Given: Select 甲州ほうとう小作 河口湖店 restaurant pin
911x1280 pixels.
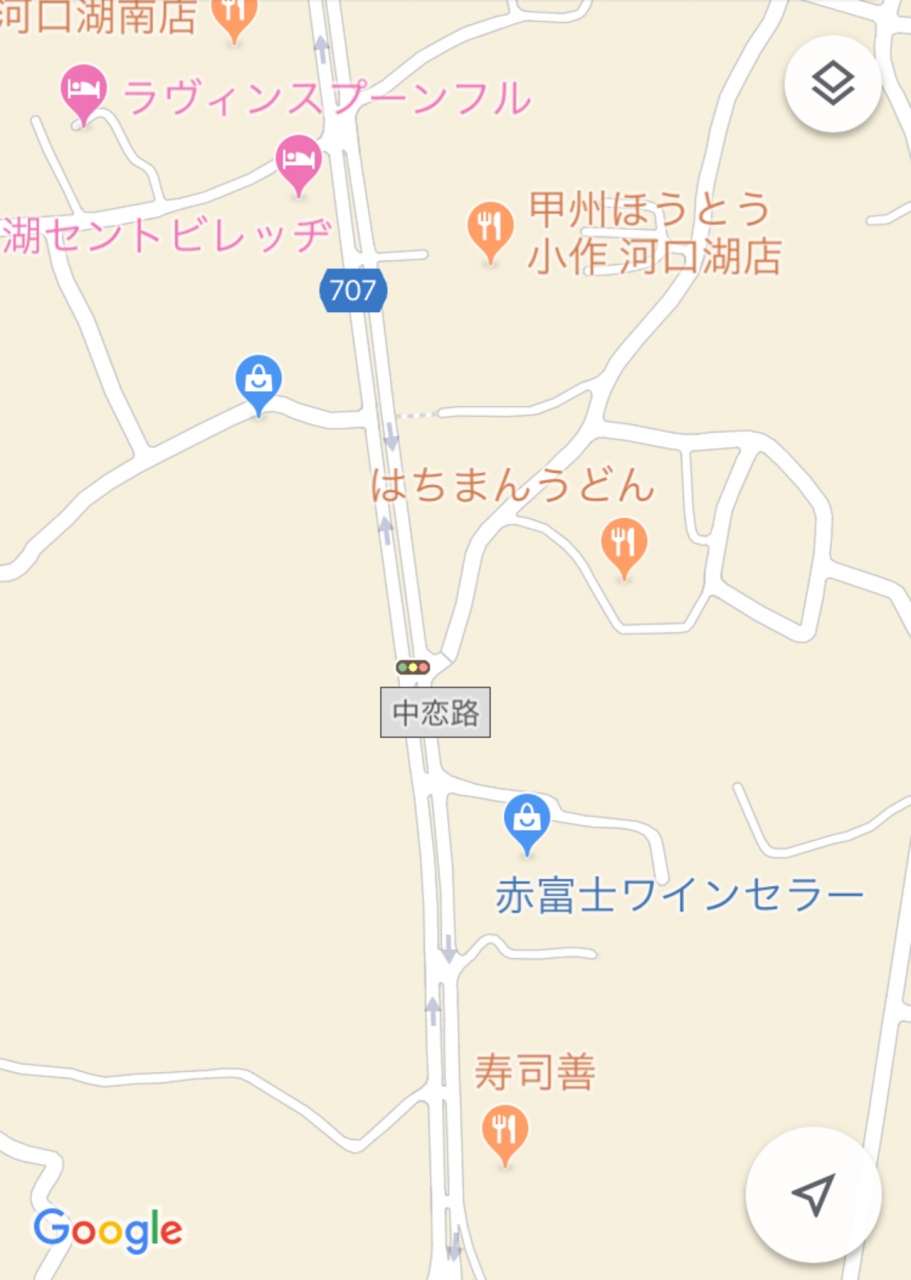Looking at the screenshot, I should [490, 229].
